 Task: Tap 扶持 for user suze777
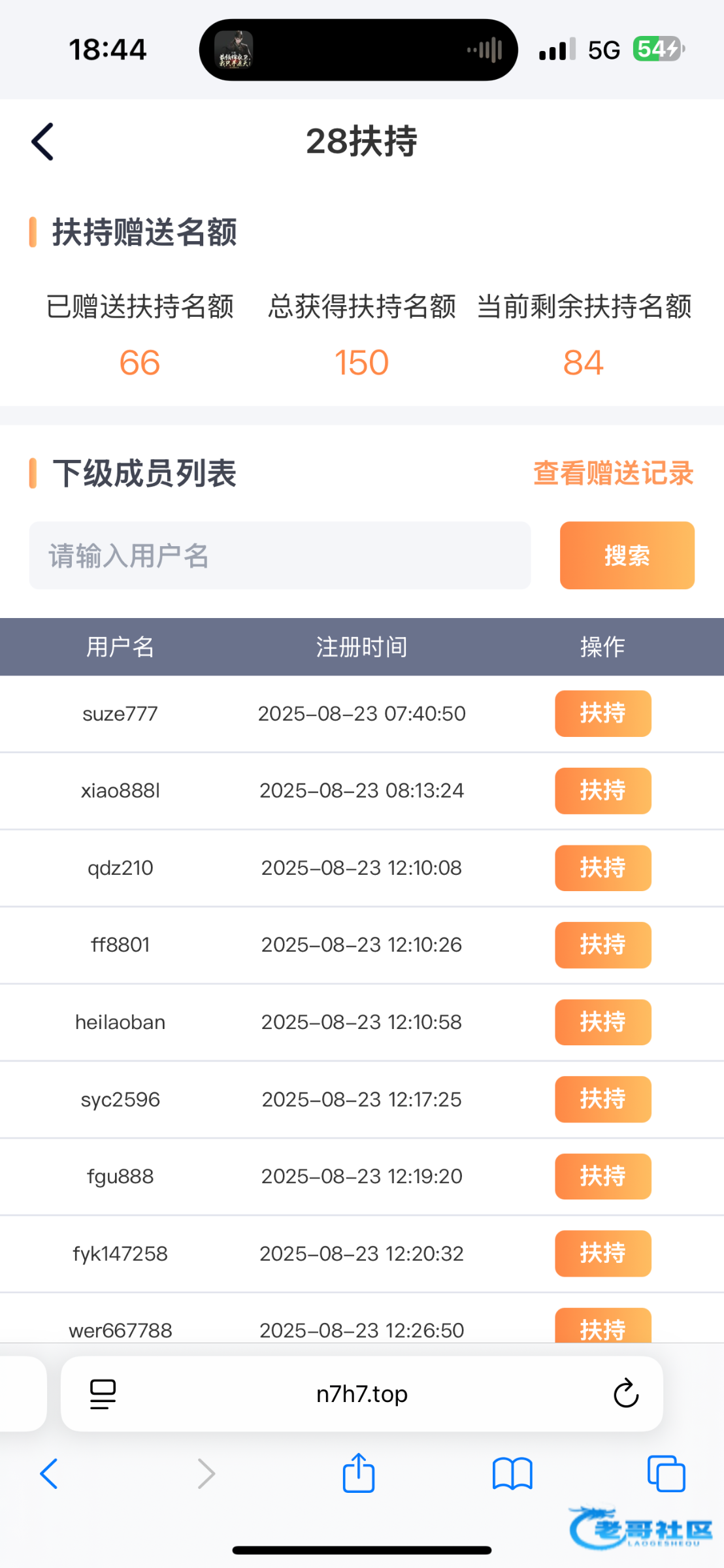pyautogui.click(x=602, y=713)
